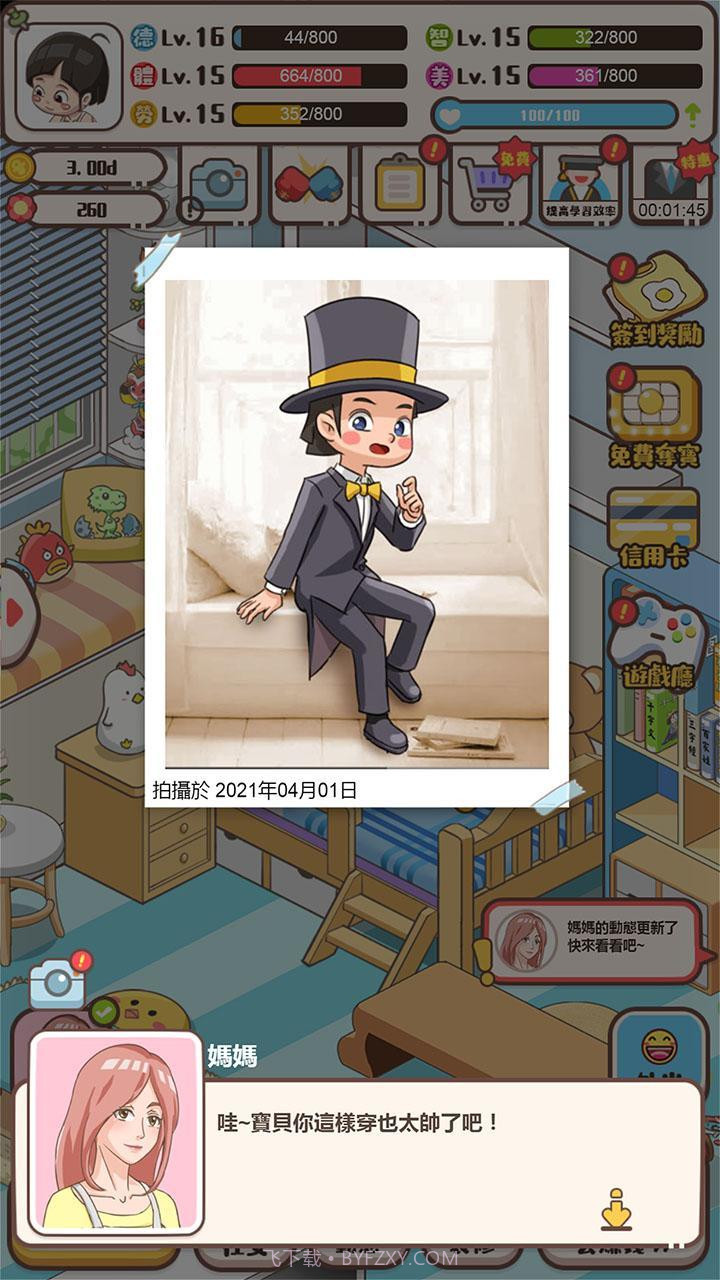
Task: Open the camera photo feature
Action: pyautogui.click(x=217, y=185)
